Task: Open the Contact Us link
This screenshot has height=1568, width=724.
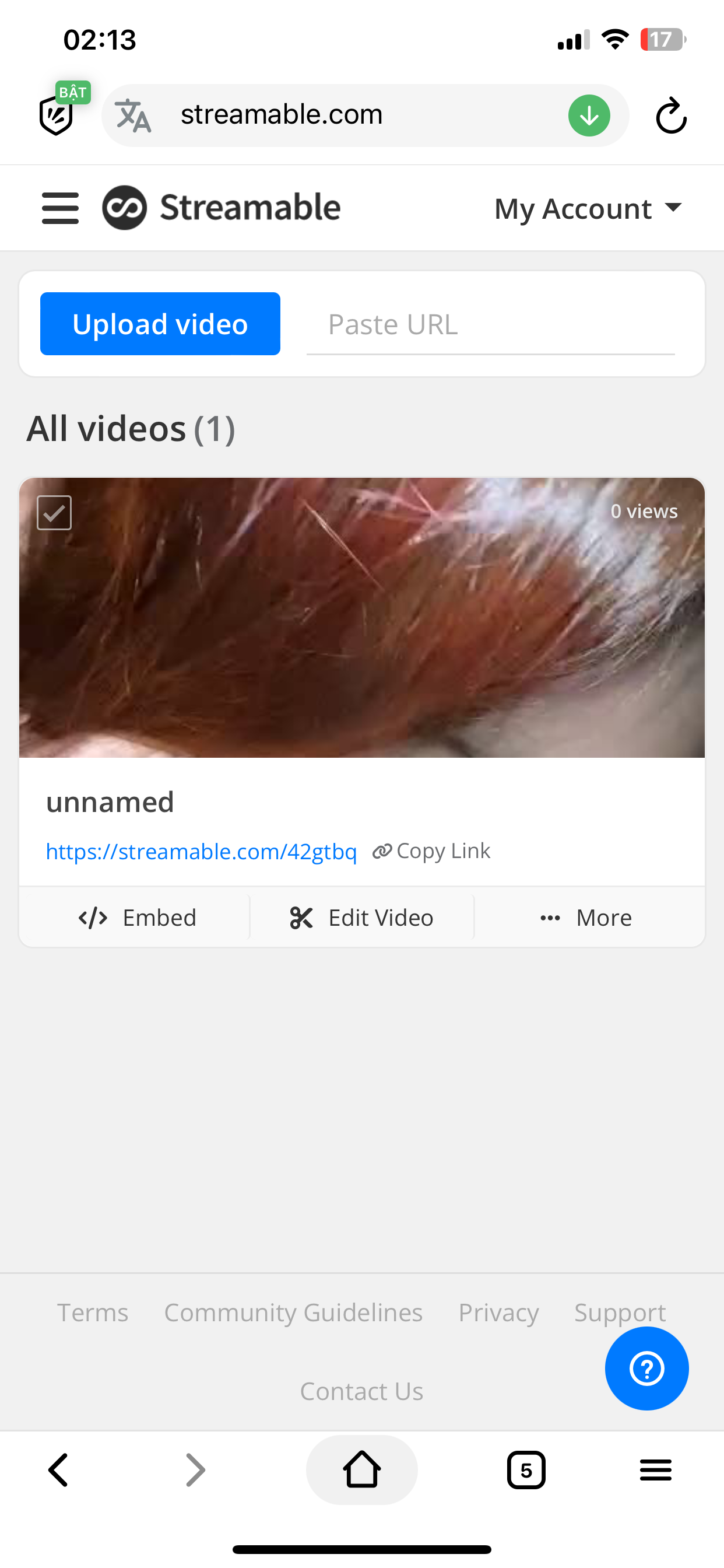Action: tap(361, 1391)
